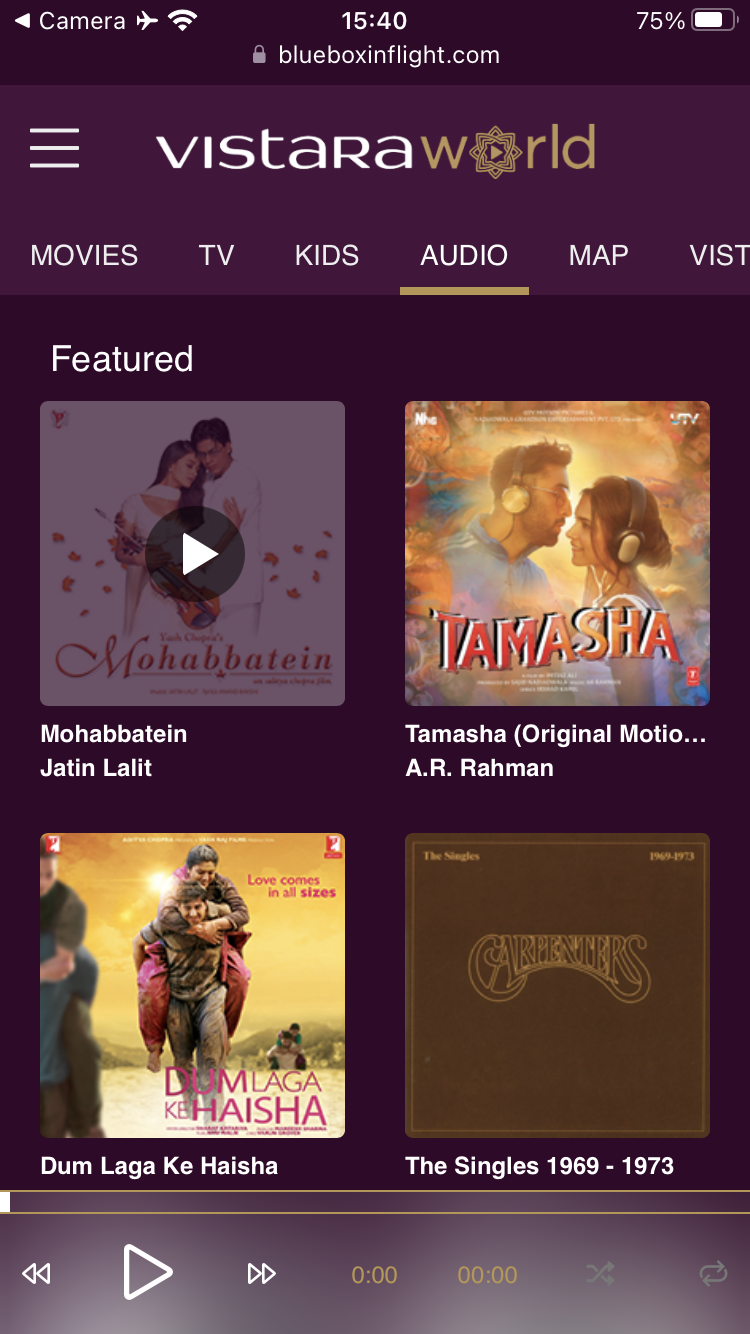This screenshot has width=750, height=1334.
Task: Play the Mohabbatein album
Action: pos(194,554)
